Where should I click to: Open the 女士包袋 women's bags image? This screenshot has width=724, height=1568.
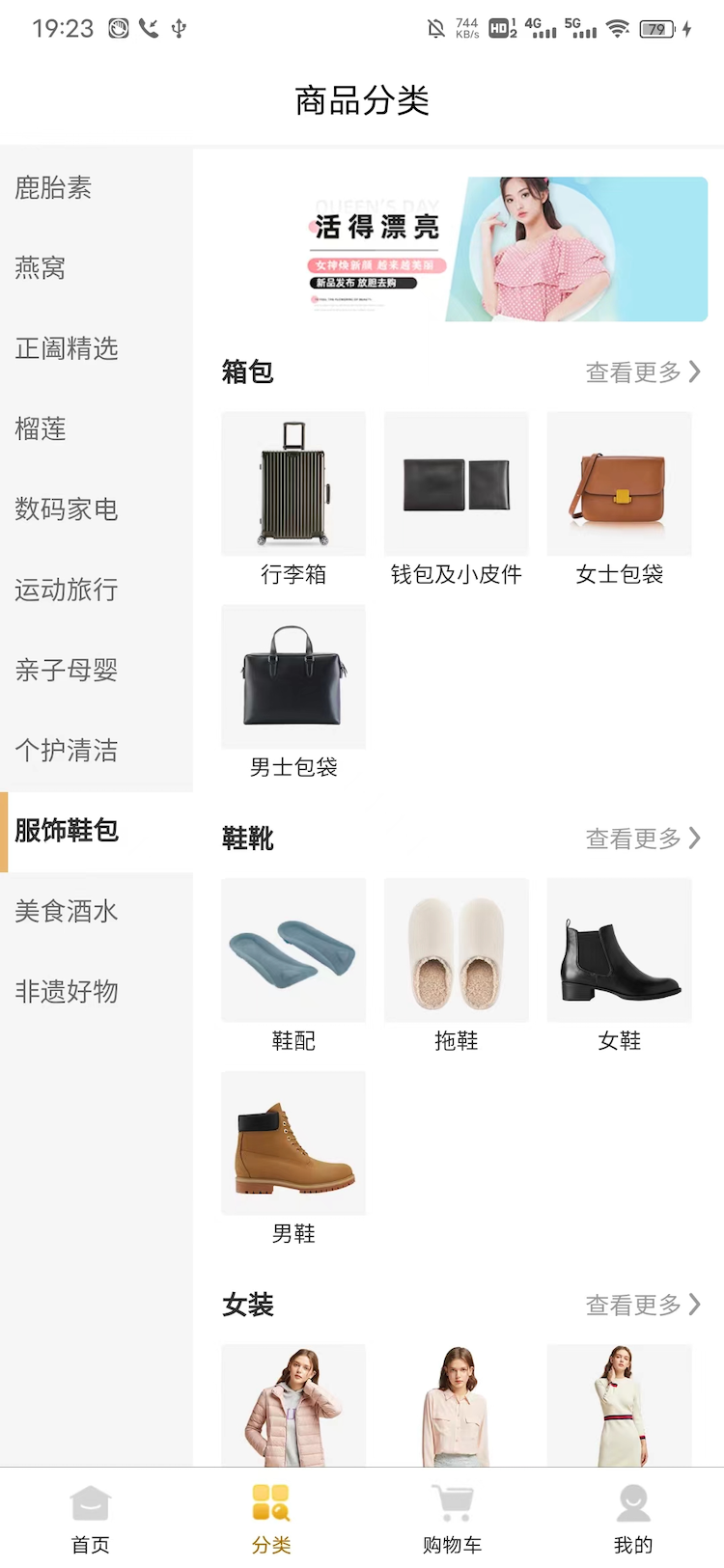(x=619, y=483)
